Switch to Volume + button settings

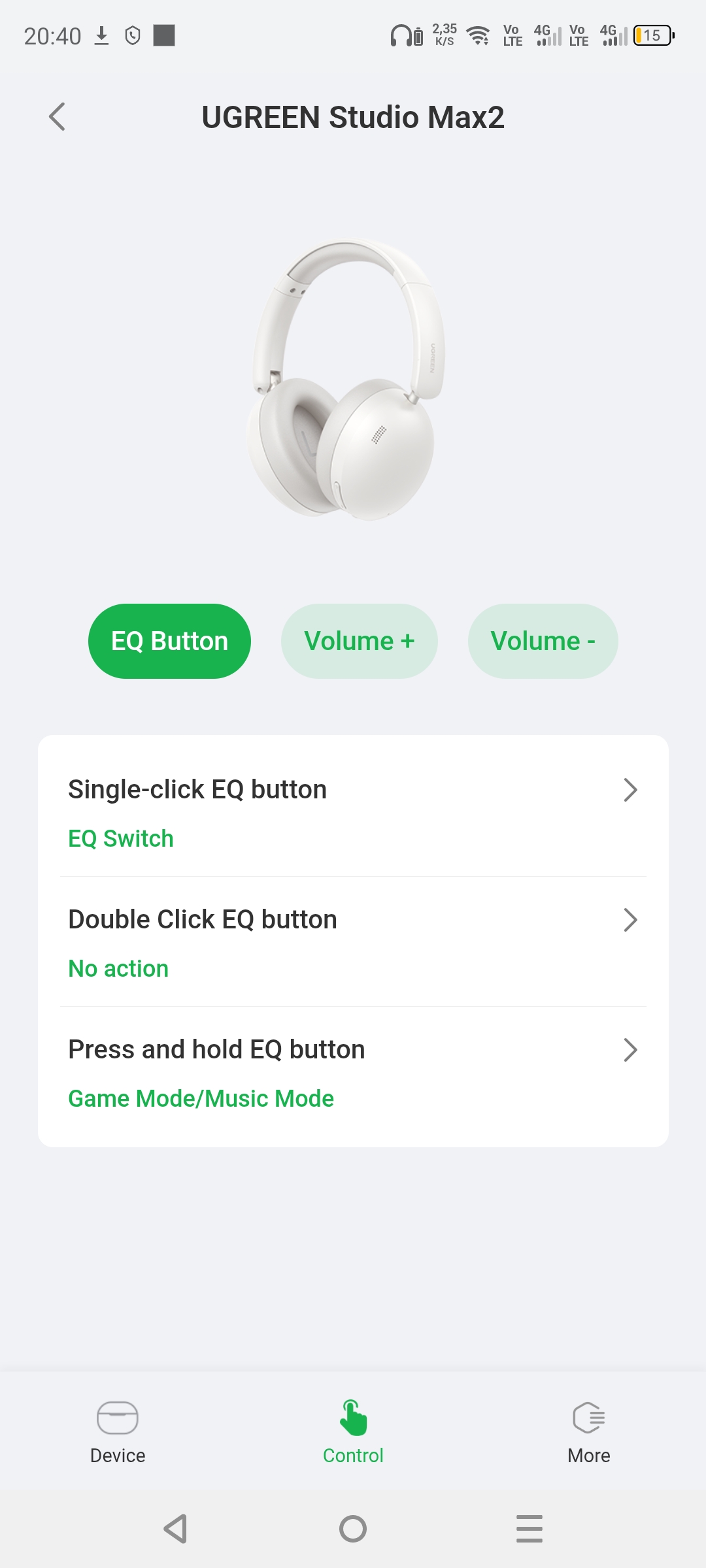359,641
